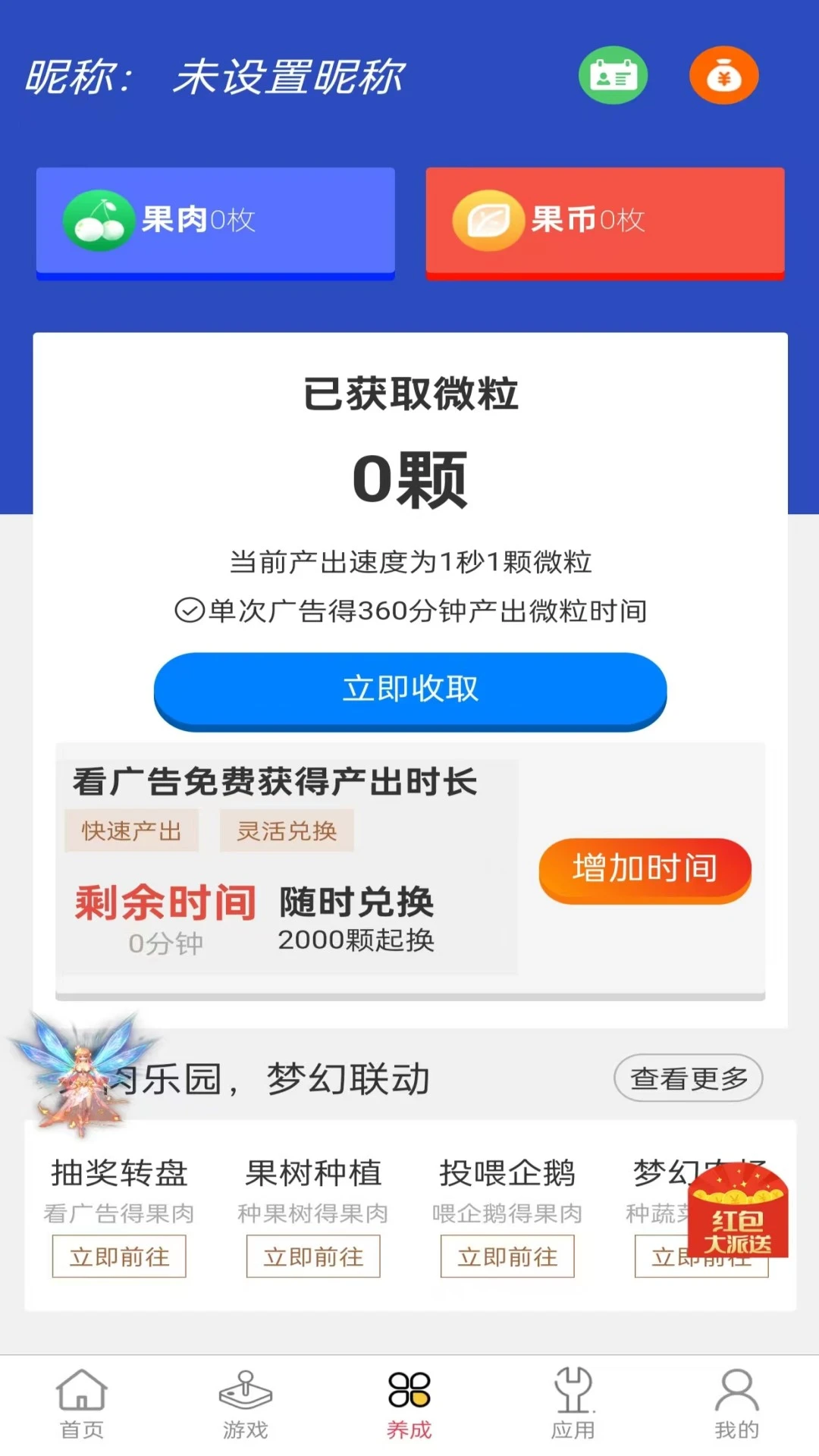This screenshot has width=819, height=1456.
Task: Open the green membership card icon
Action: [x=613, y=74]
